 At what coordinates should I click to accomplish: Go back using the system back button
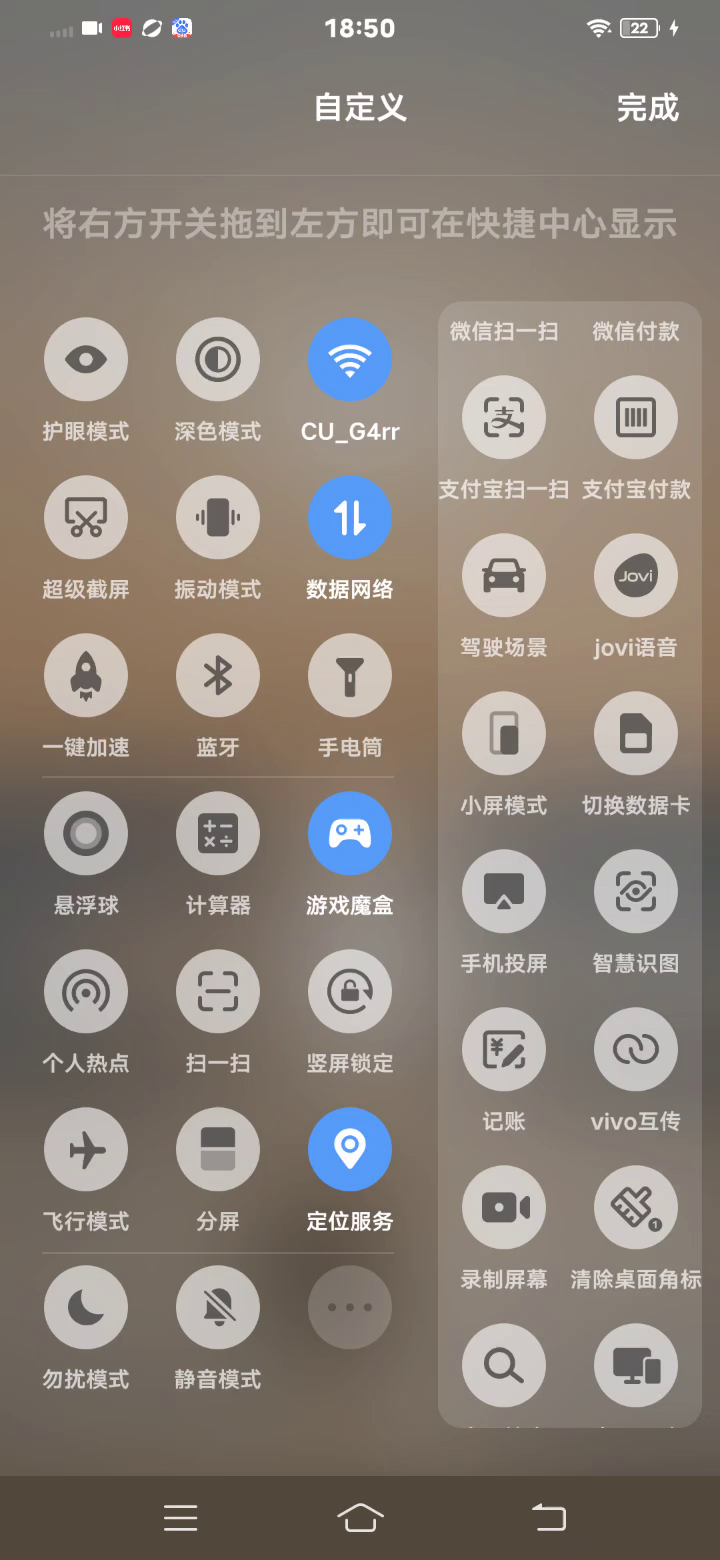tap(548, 1518)
